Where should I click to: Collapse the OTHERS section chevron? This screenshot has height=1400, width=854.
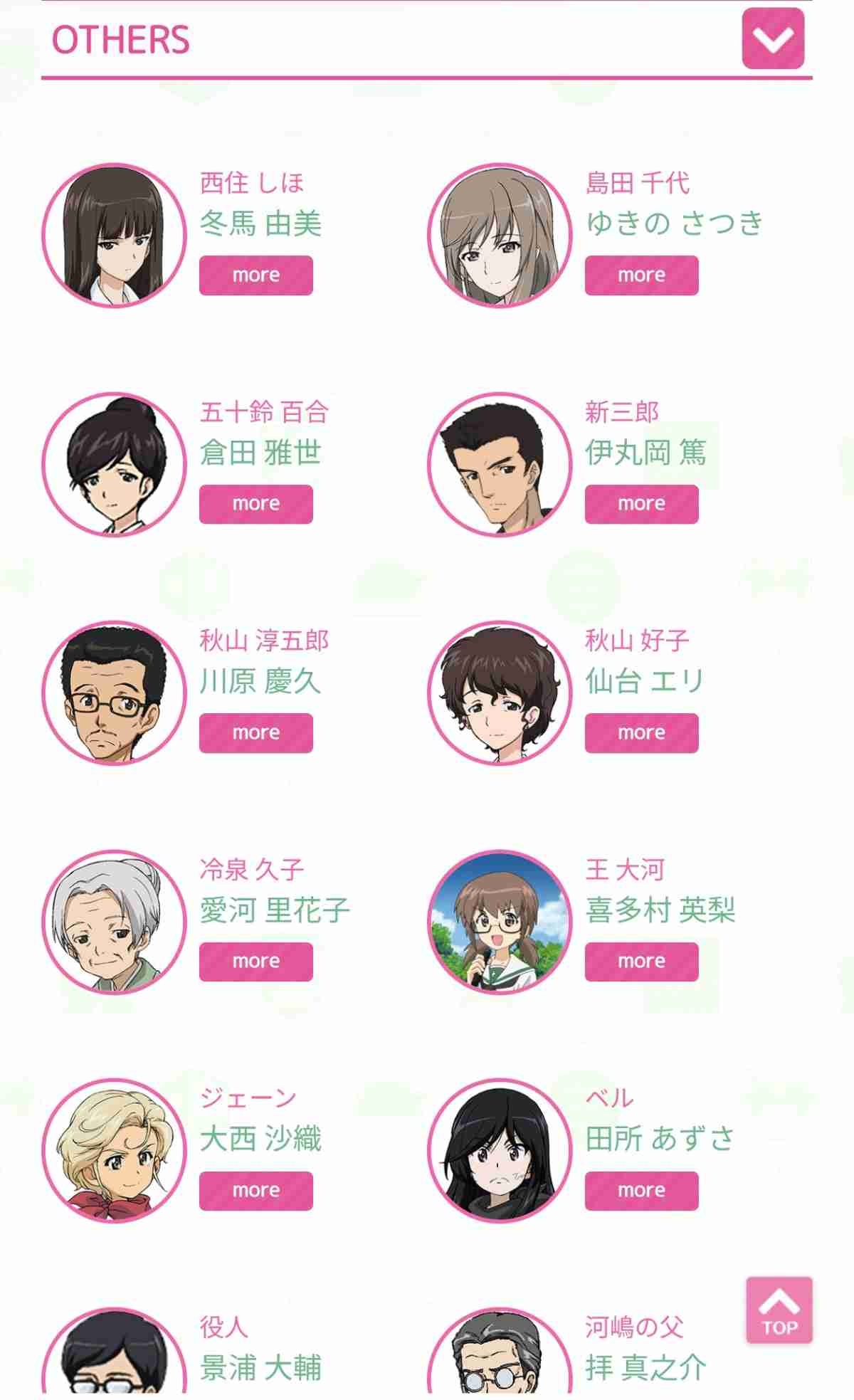pos(773,38)
